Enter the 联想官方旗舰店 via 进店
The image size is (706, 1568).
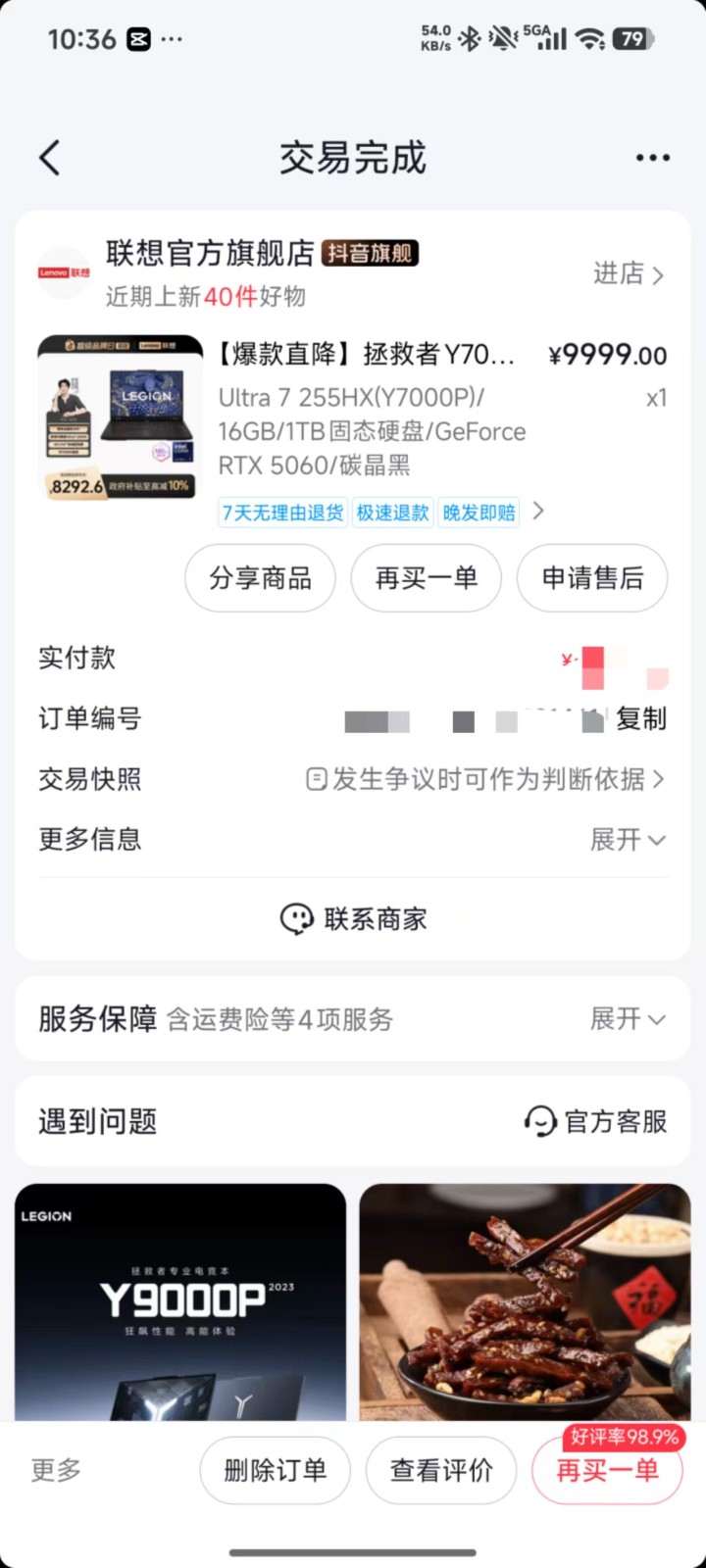(x=628, y=273)
